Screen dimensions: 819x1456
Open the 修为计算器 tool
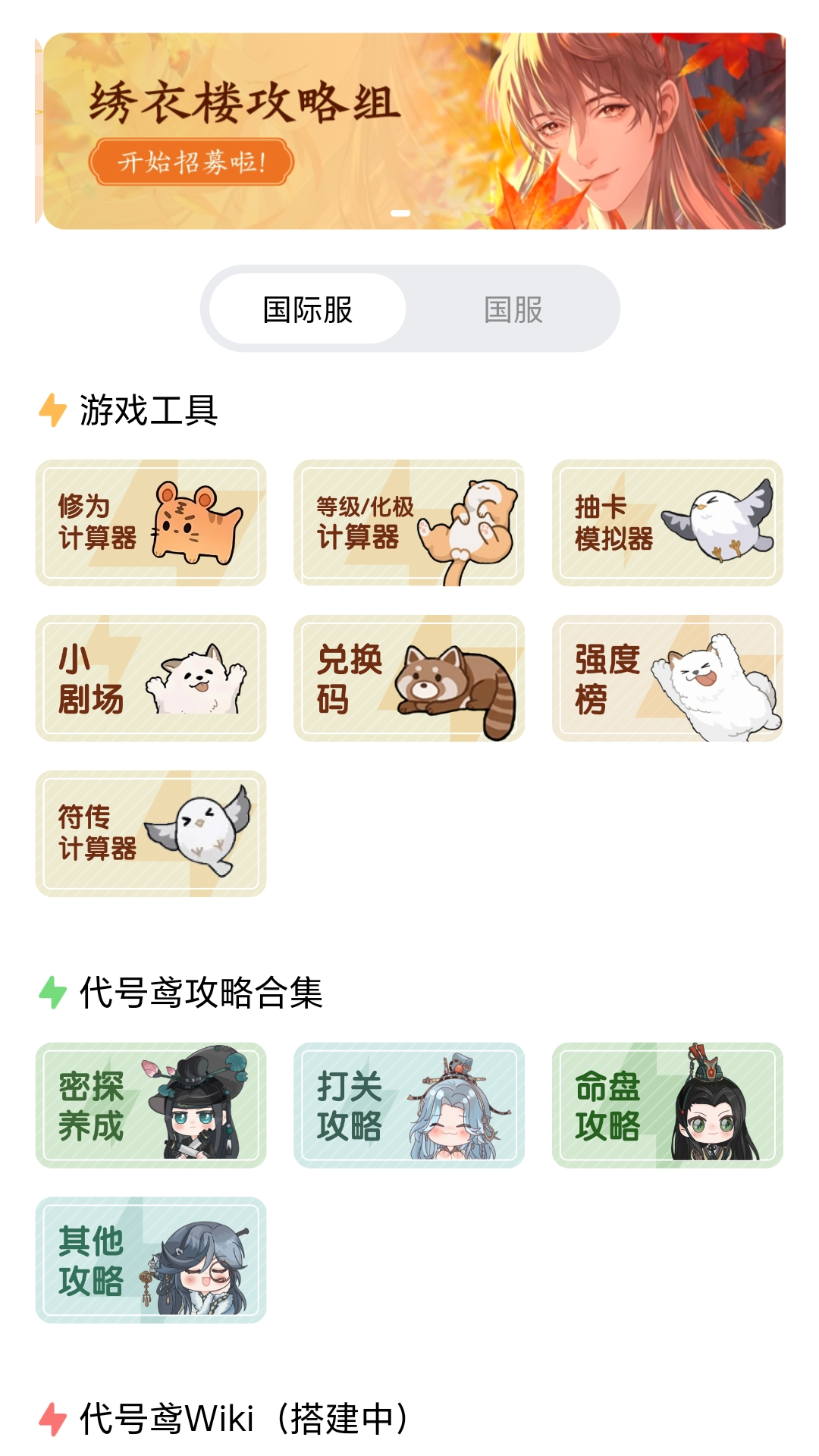click(151, 522)
